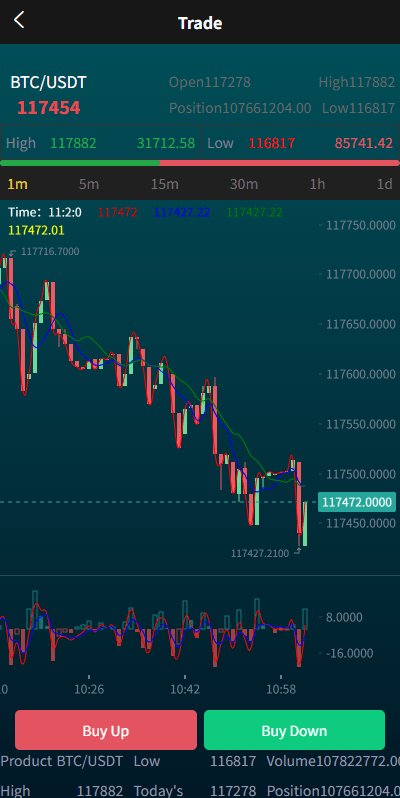The image size is (400, 798).
Task: Change the chart interval to 1h
Action: click(317, 184)
